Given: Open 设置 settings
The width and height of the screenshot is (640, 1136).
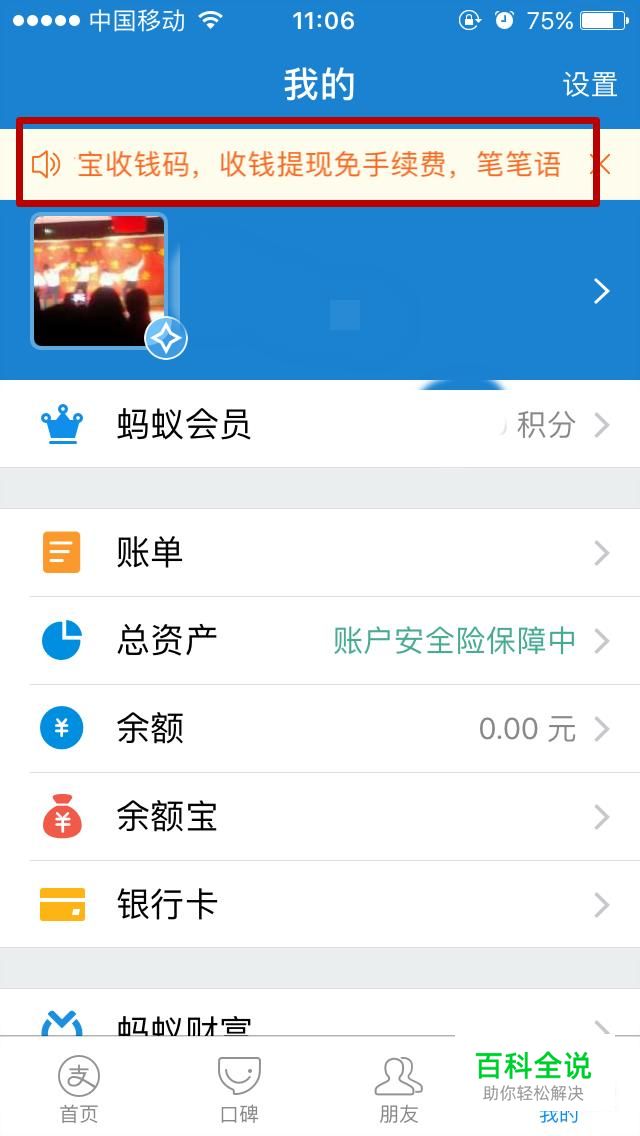Looking at the screenshot, I should coord(590,85).
